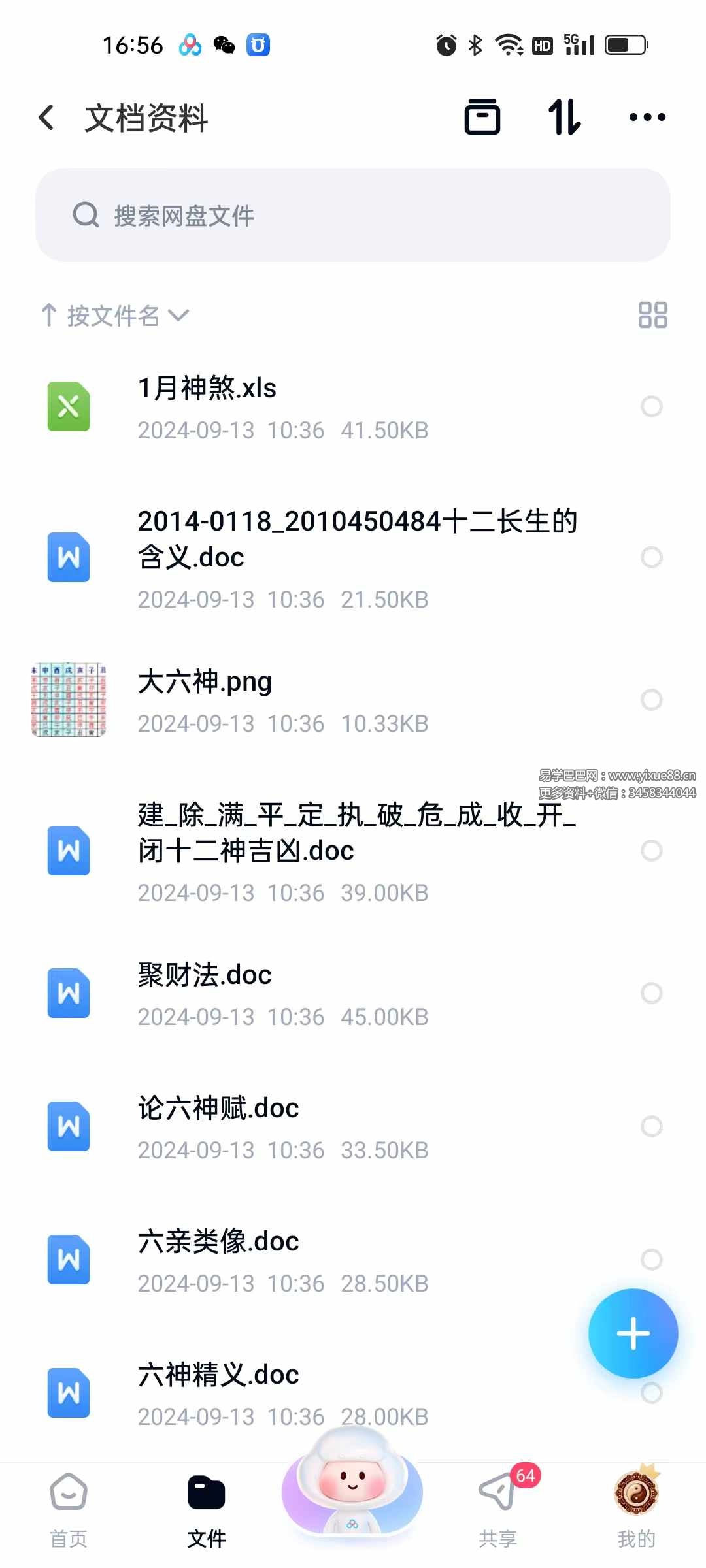Click the Word icon of 六神精义.doc
706x1568 pixels.
tap(68, 1392)
